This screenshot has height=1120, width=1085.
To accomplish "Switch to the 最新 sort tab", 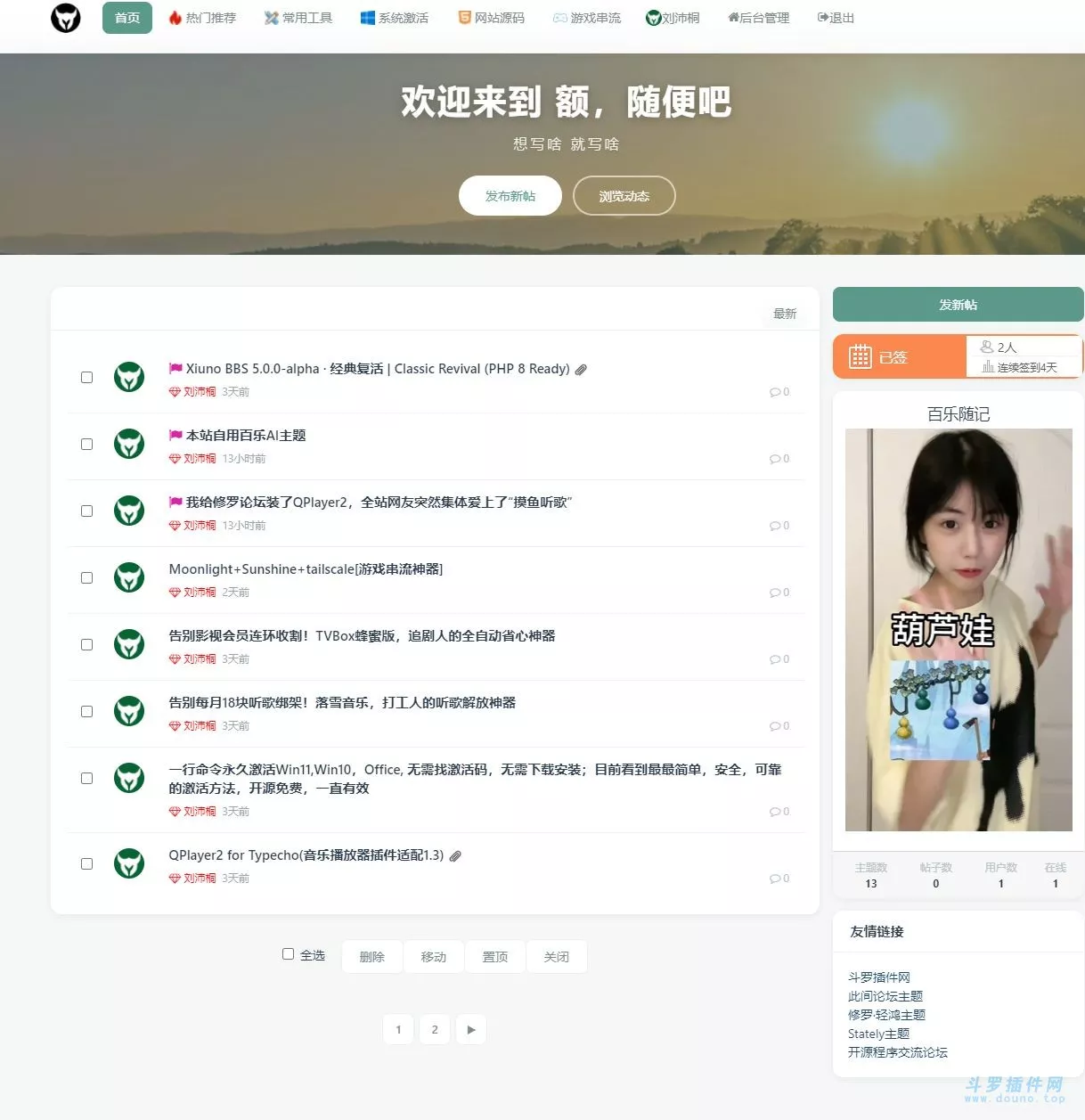I will pyautogui.click(x=785, y=314).
